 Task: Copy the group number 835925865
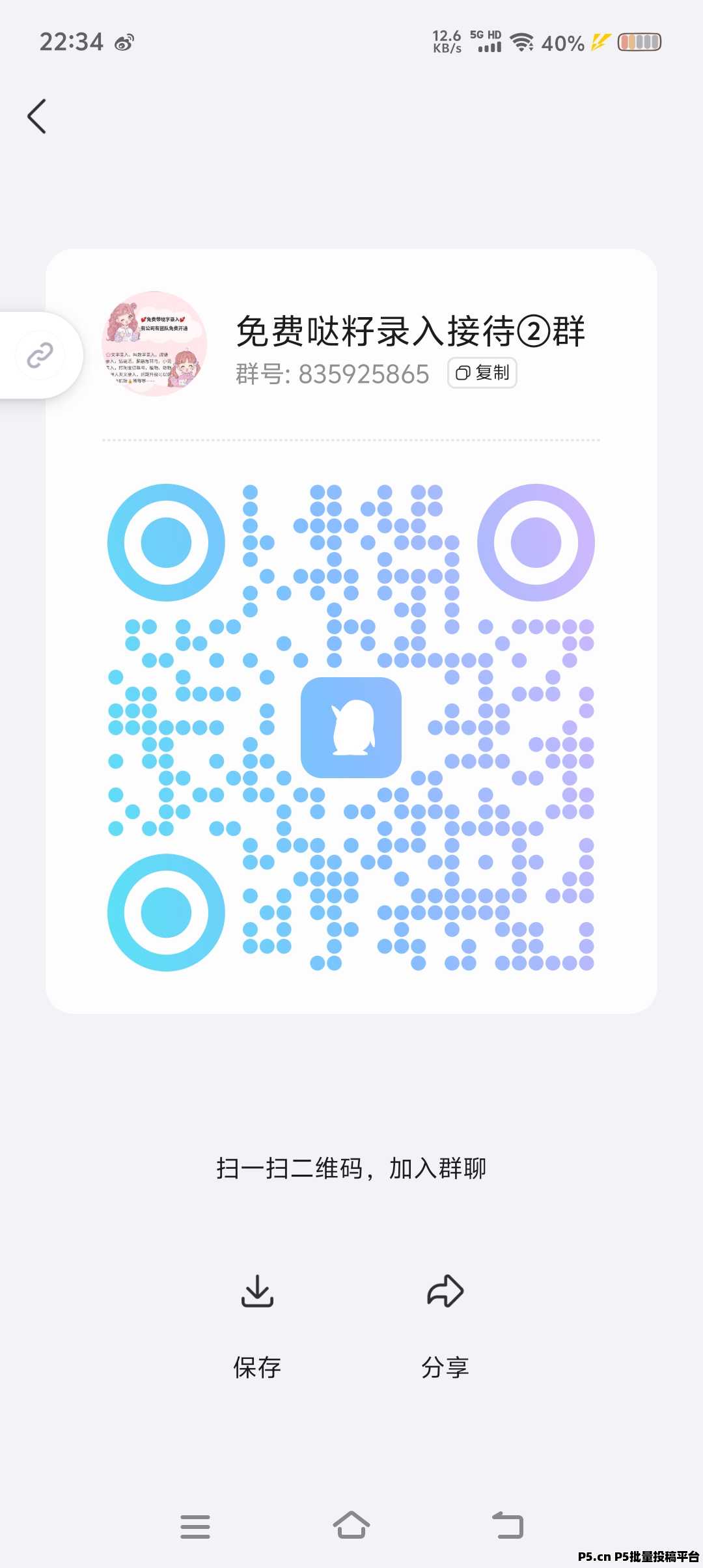pos(482,373)
